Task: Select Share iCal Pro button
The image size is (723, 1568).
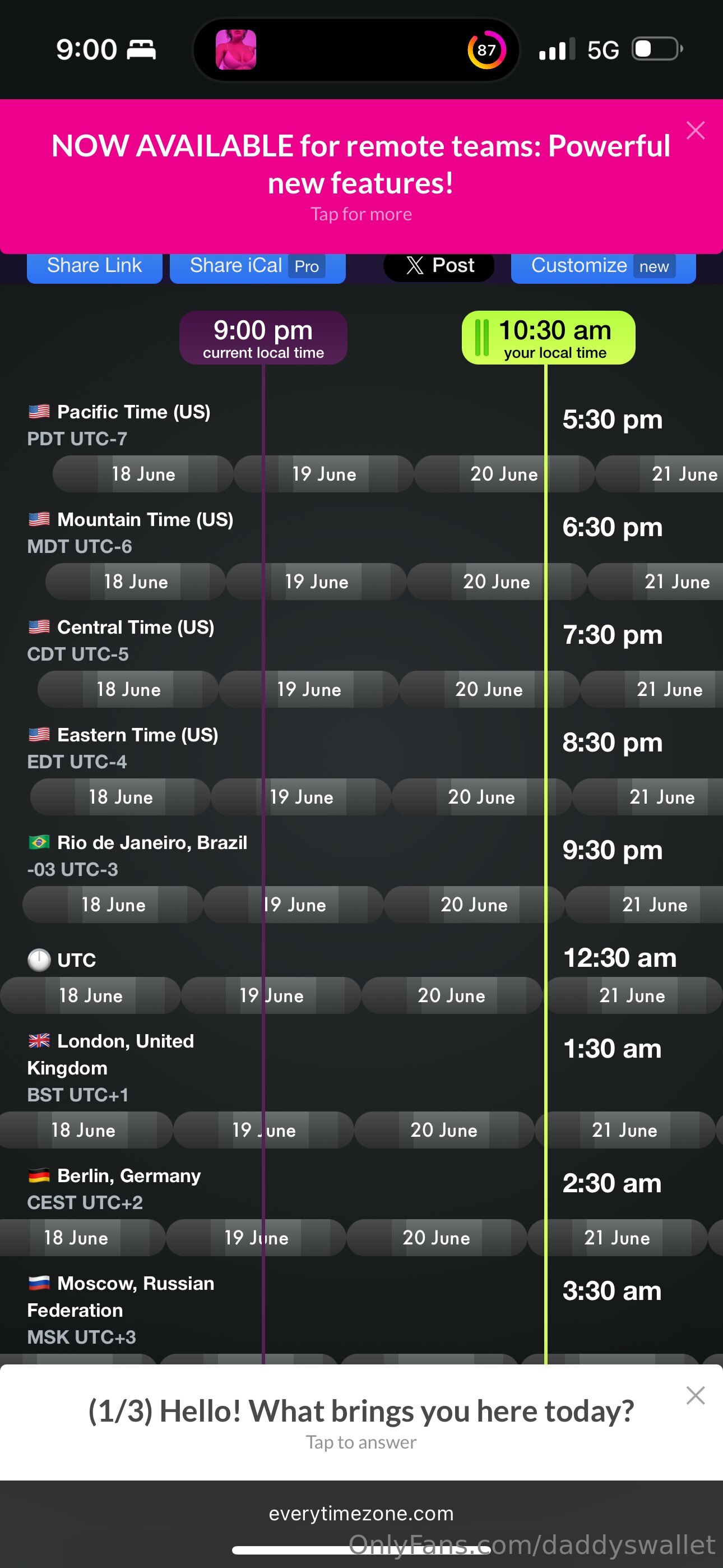Action: coord(257,266)
